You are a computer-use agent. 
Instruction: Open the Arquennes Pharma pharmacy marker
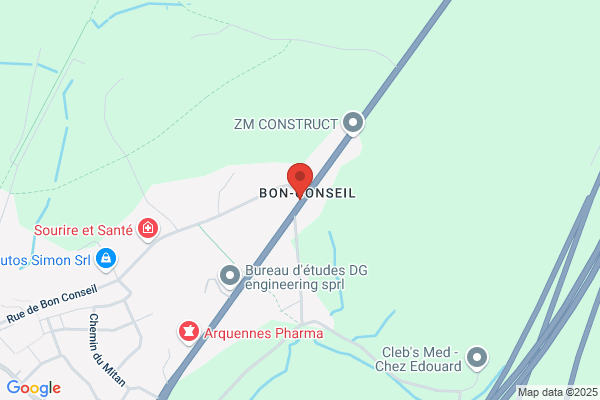tap(189, 332)
